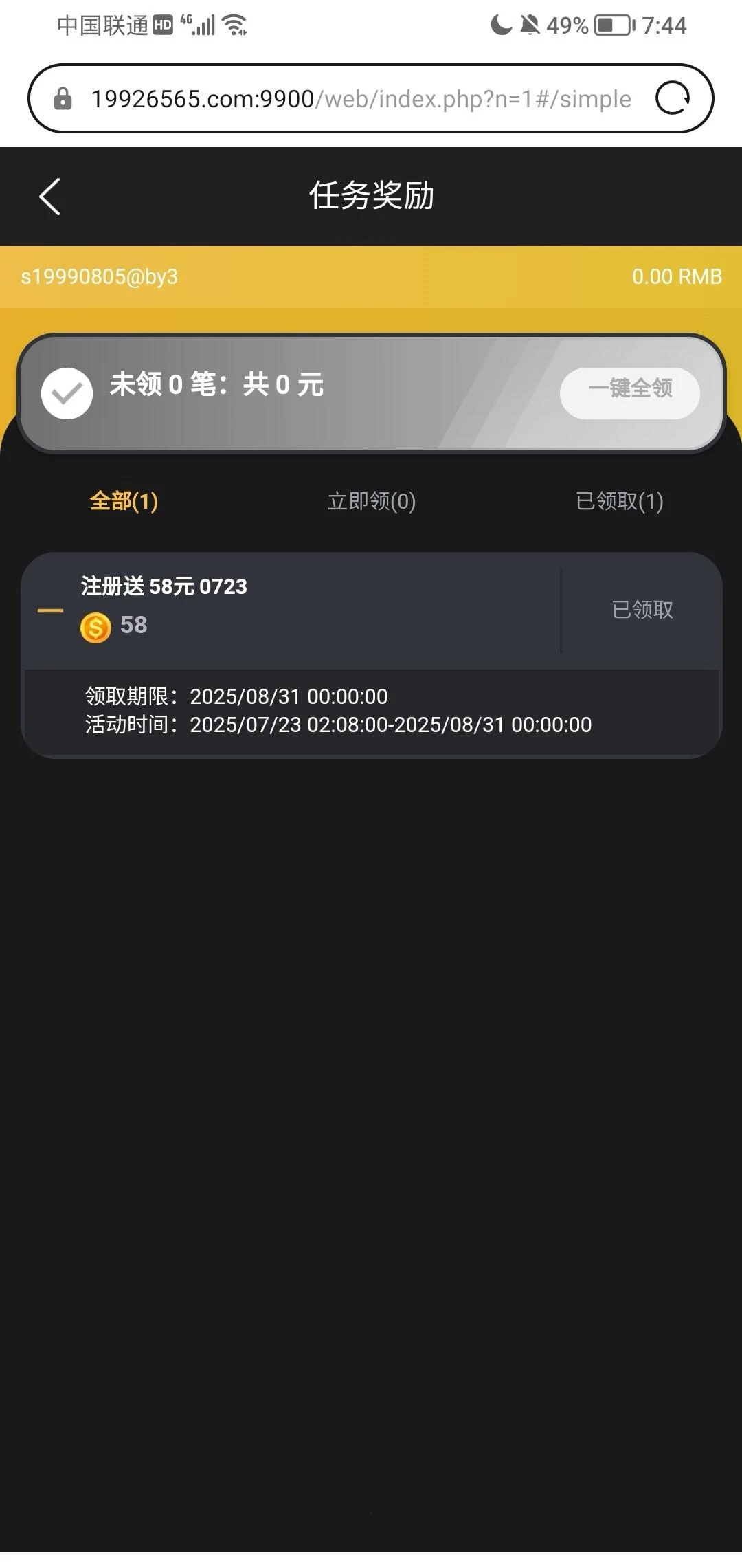Tap the browser address bar URL
Viewport: 742px width, 1568px height.
coord(360,99)
